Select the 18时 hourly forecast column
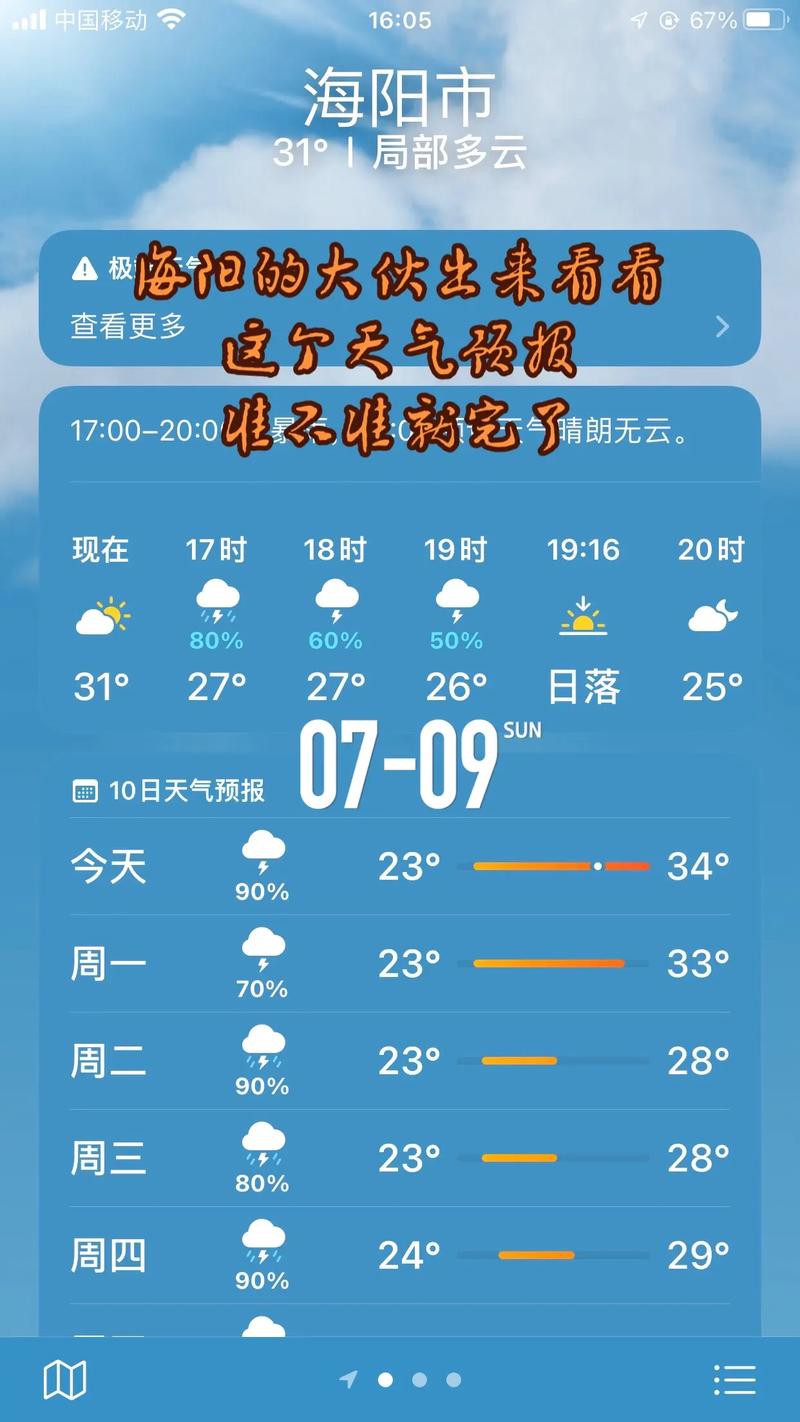Screen dimensions: 800x1422 pos(335,614)
